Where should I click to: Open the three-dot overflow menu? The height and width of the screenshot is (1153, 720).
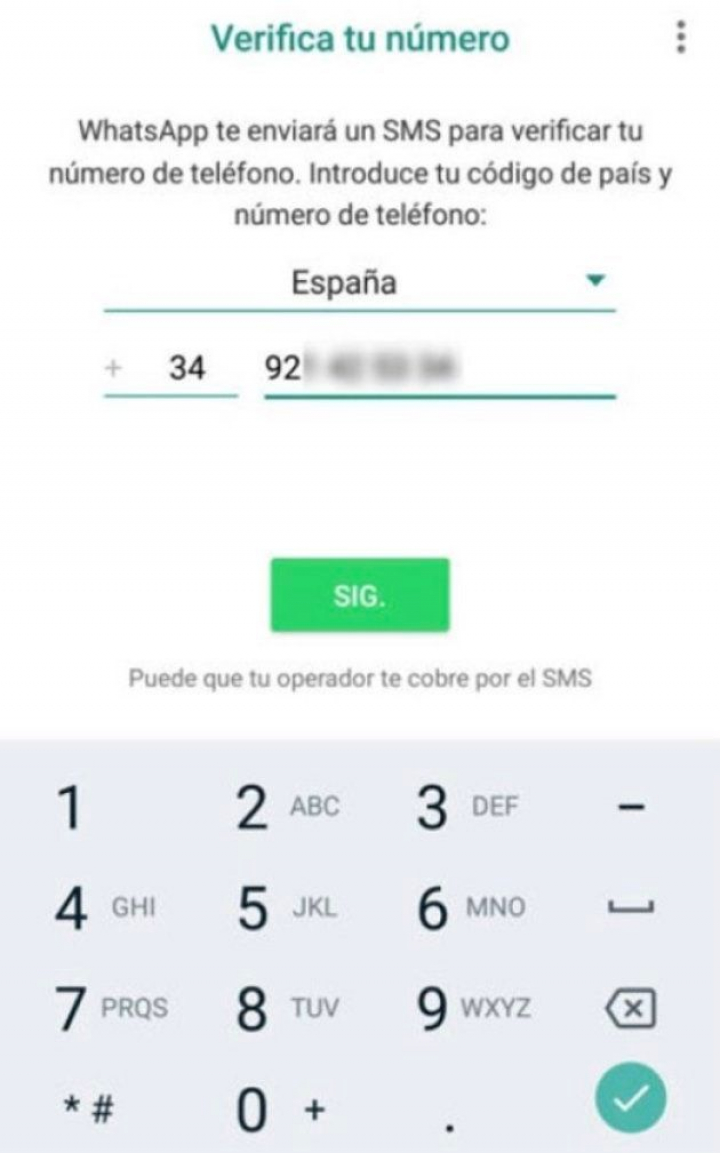pyautogui.click(x=681, y=38)
